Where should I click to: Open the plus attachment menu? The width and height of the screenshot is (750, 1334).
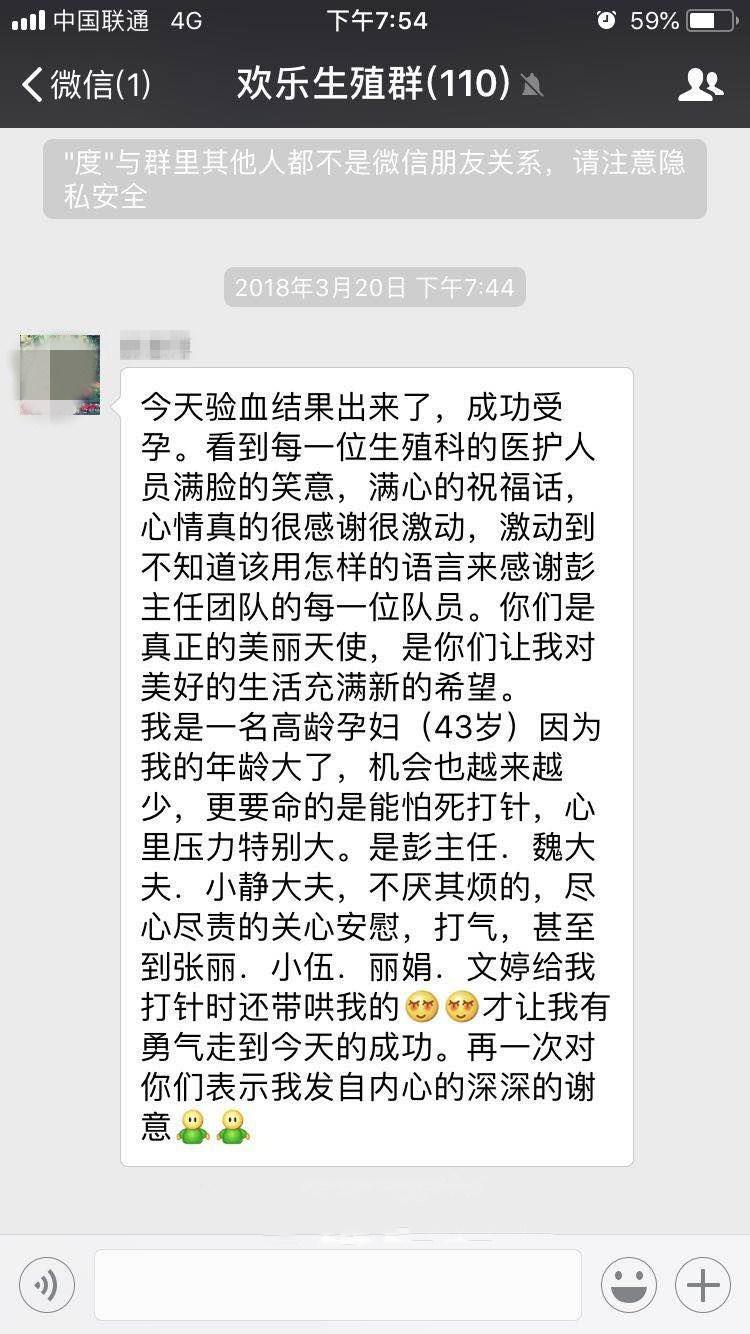703,1285
